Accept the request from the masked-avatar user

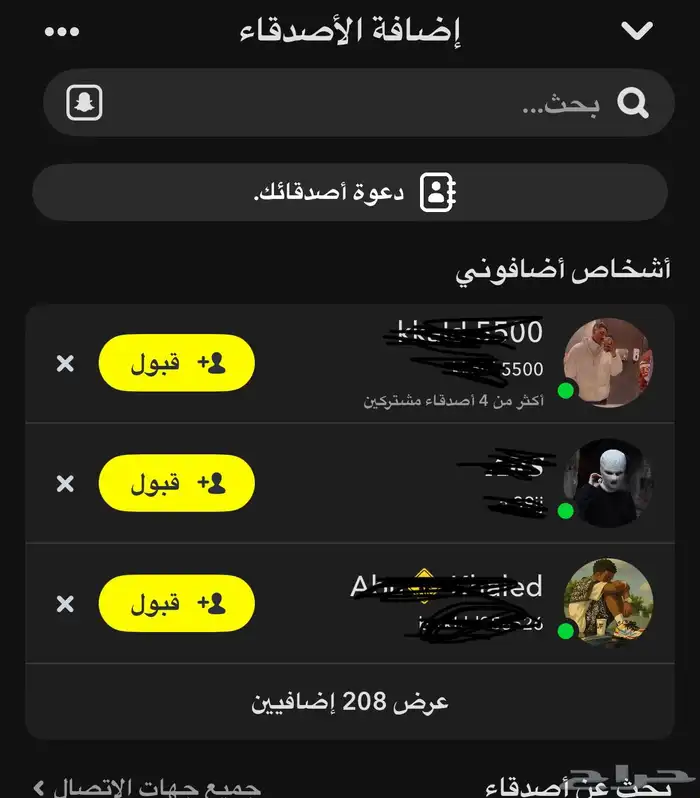tap(176, 483)
